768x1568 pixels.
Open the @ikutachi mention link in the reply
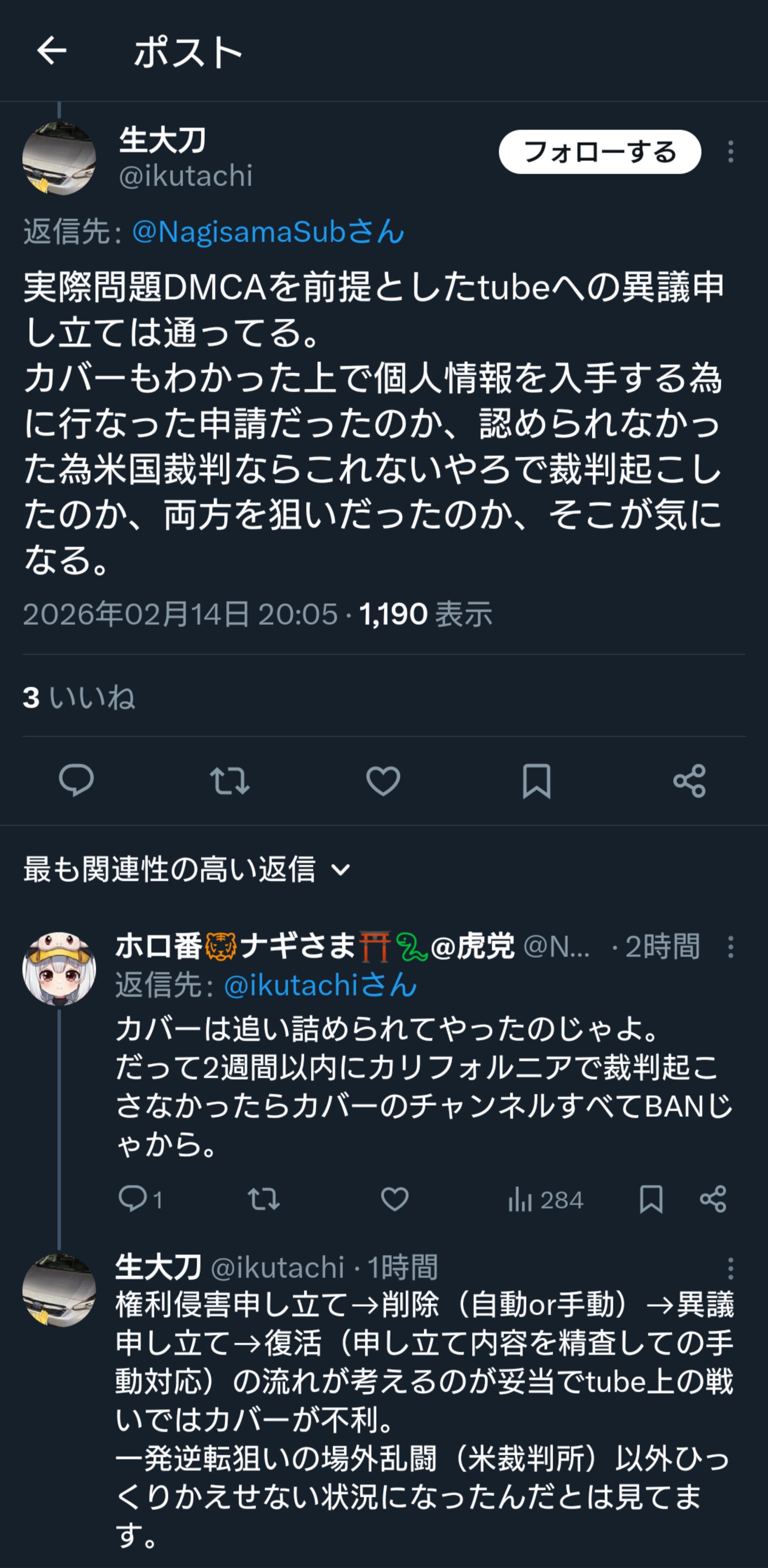tap(320, 985)
